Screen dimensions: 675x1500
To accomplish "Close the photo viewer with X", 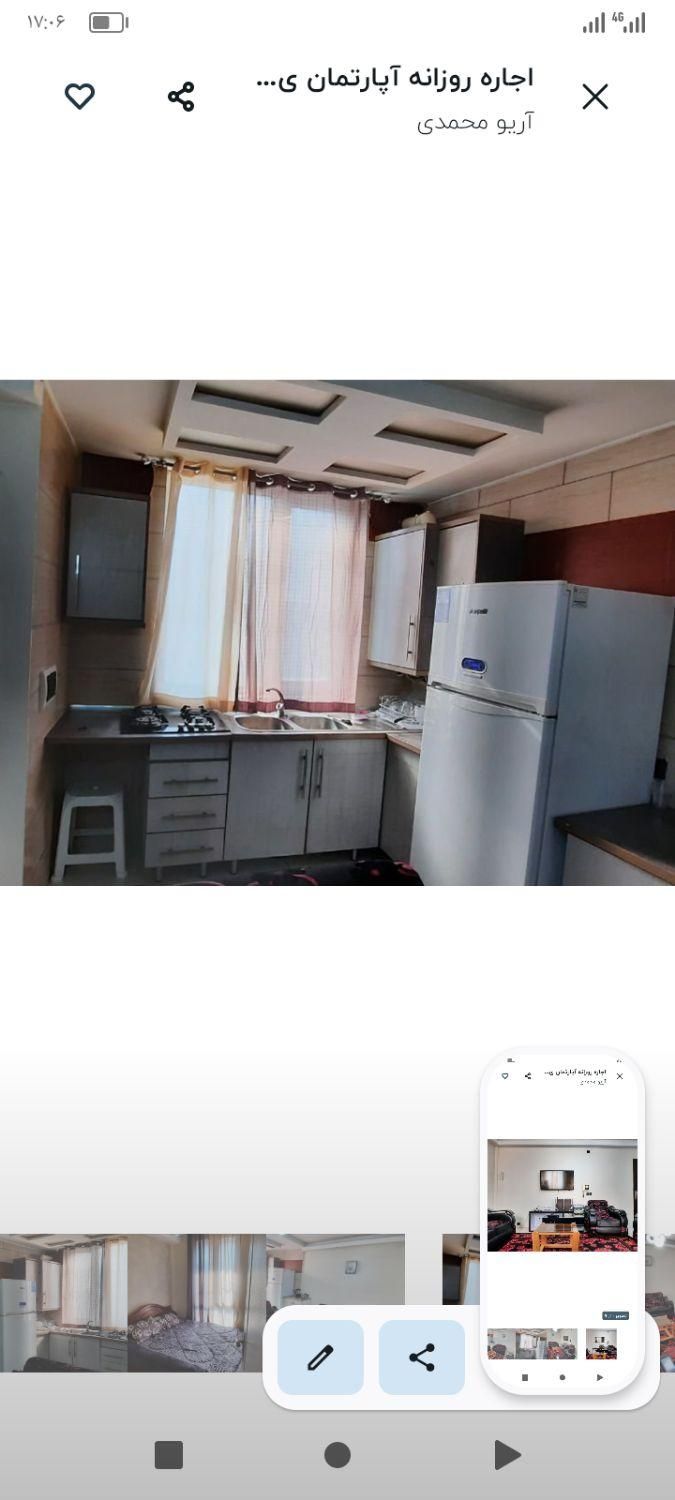I will click(595, 97).
